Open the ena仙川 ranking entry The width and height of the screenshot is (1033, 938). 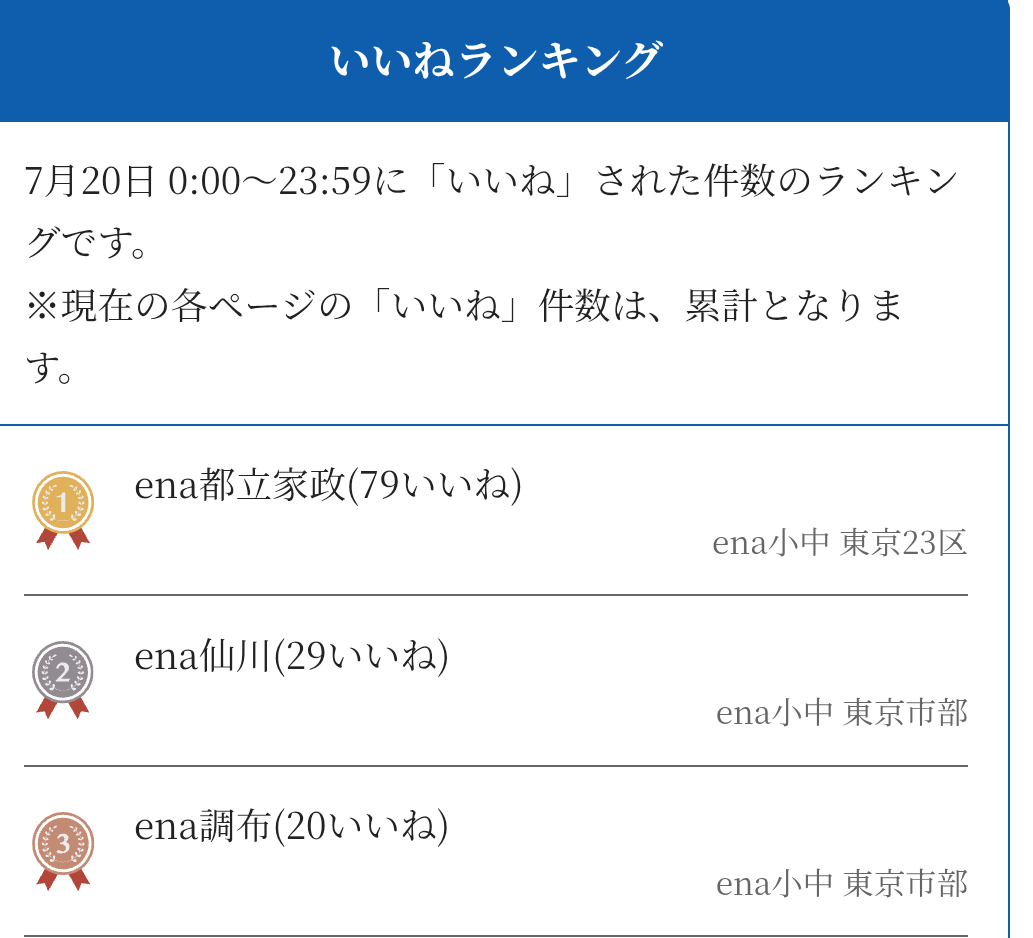[x=291, y=656]
